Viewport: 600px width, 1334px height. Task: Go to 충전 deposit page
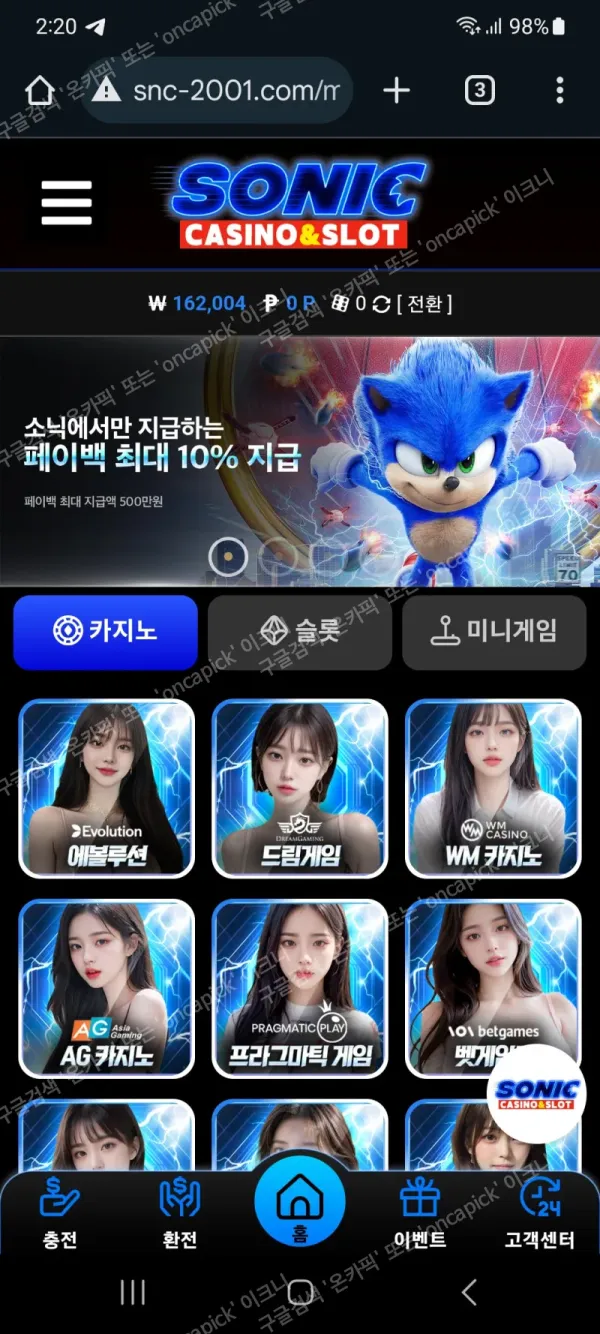click(x=60, y=1212)
